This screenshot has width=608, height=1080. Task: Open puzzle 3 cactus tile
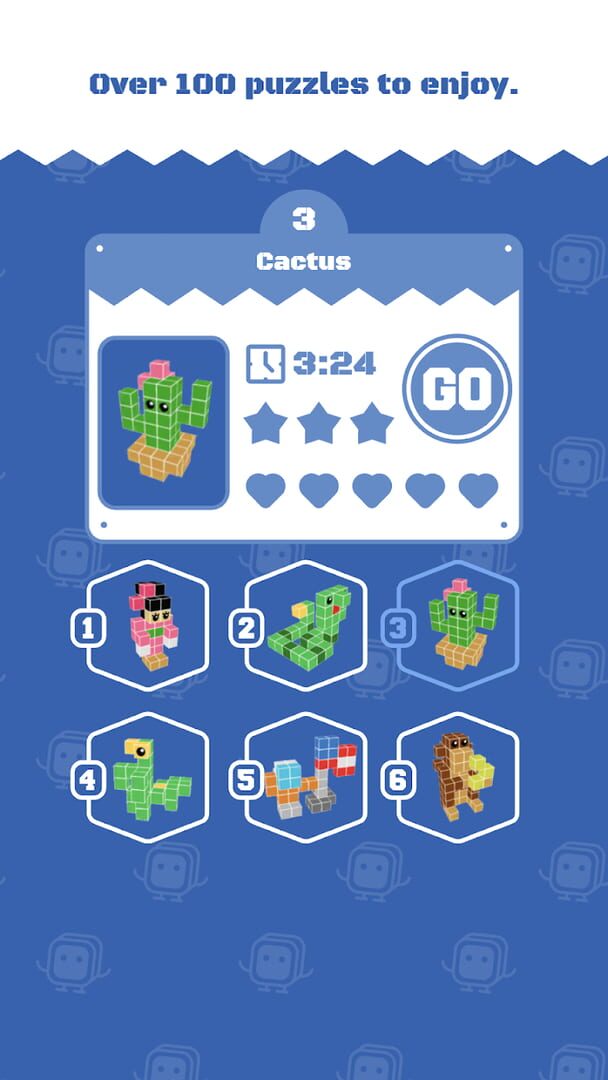(458, 626)
